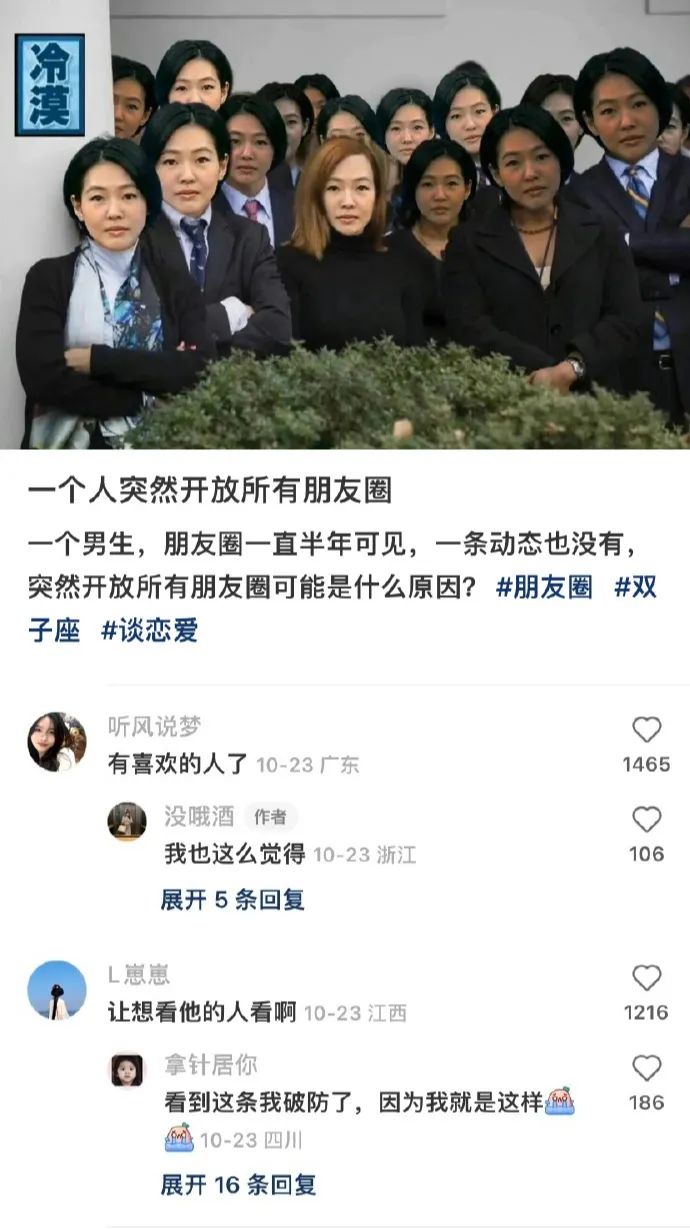
Task: Open the #谈恋爱 hashtag
Action: coord(149,630)
